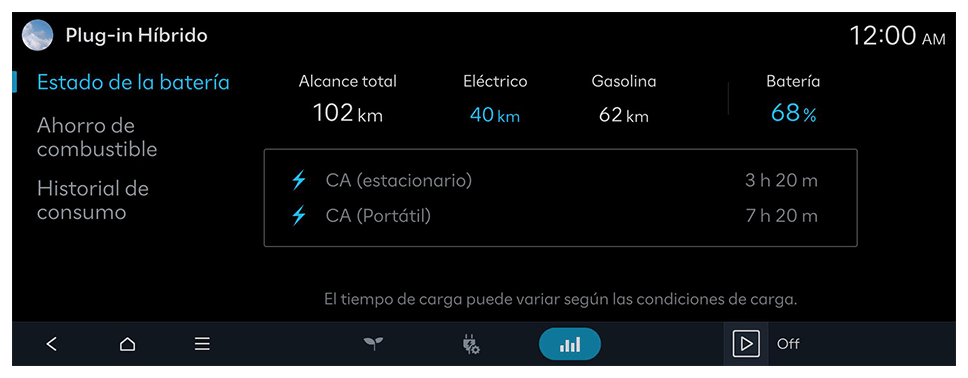The image size is (968, 378).
Task: Go back with the arrow icon
Action: (52, 344)
